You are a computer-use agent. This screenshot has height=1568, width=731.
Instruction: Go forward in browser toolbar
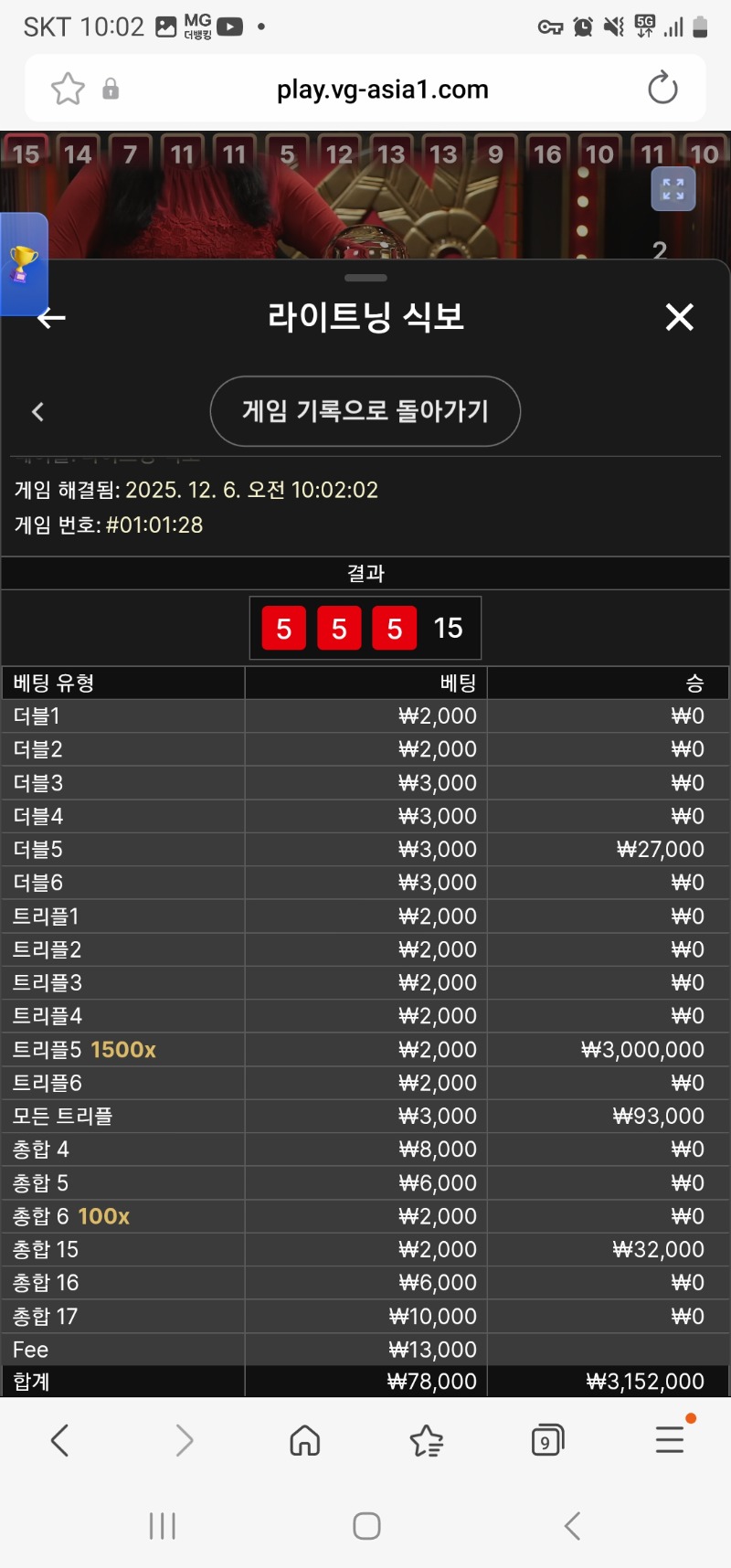184,1440
